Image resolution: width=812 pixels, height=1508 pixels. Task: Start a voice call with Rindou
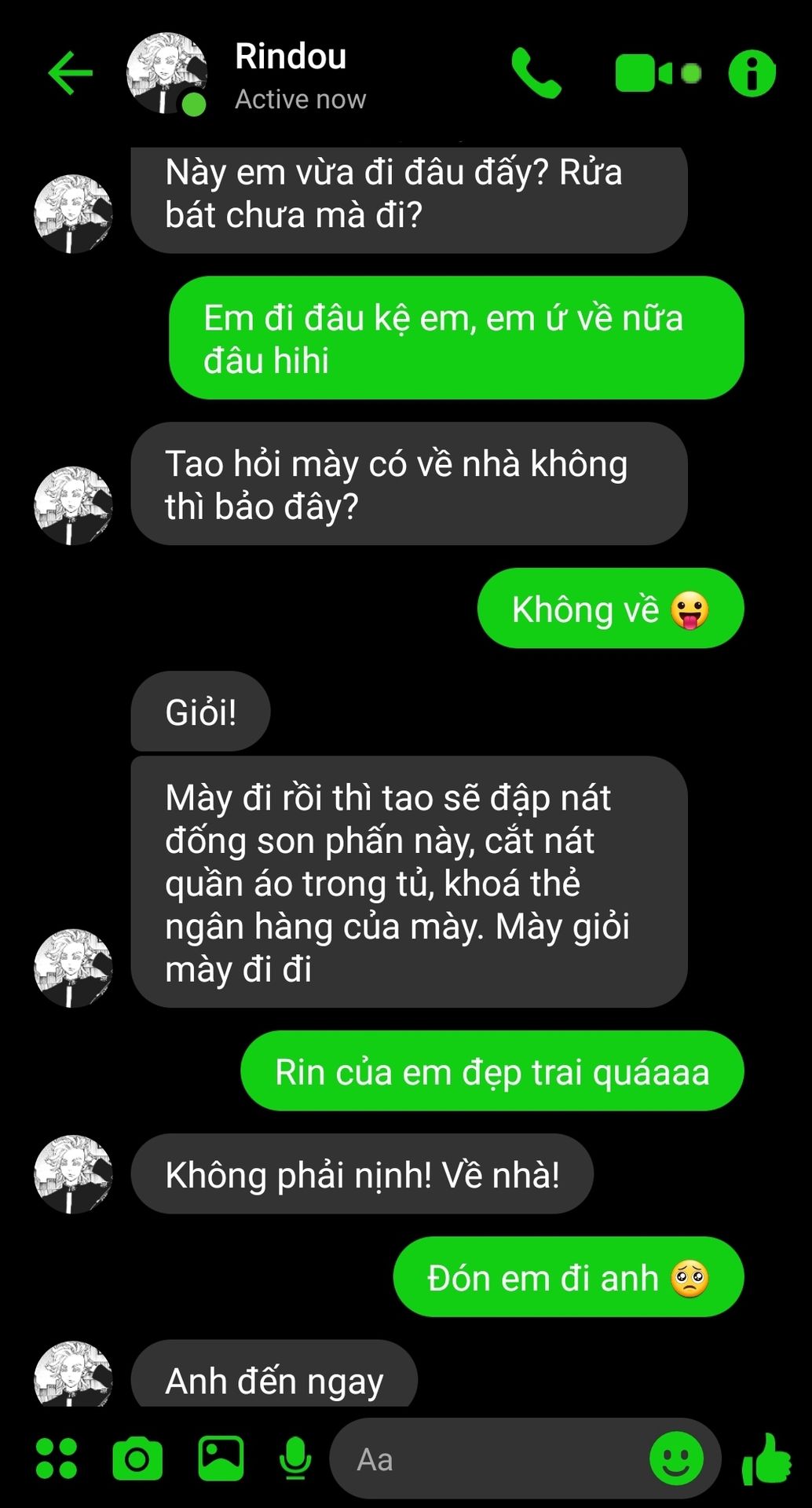[536, 73]
